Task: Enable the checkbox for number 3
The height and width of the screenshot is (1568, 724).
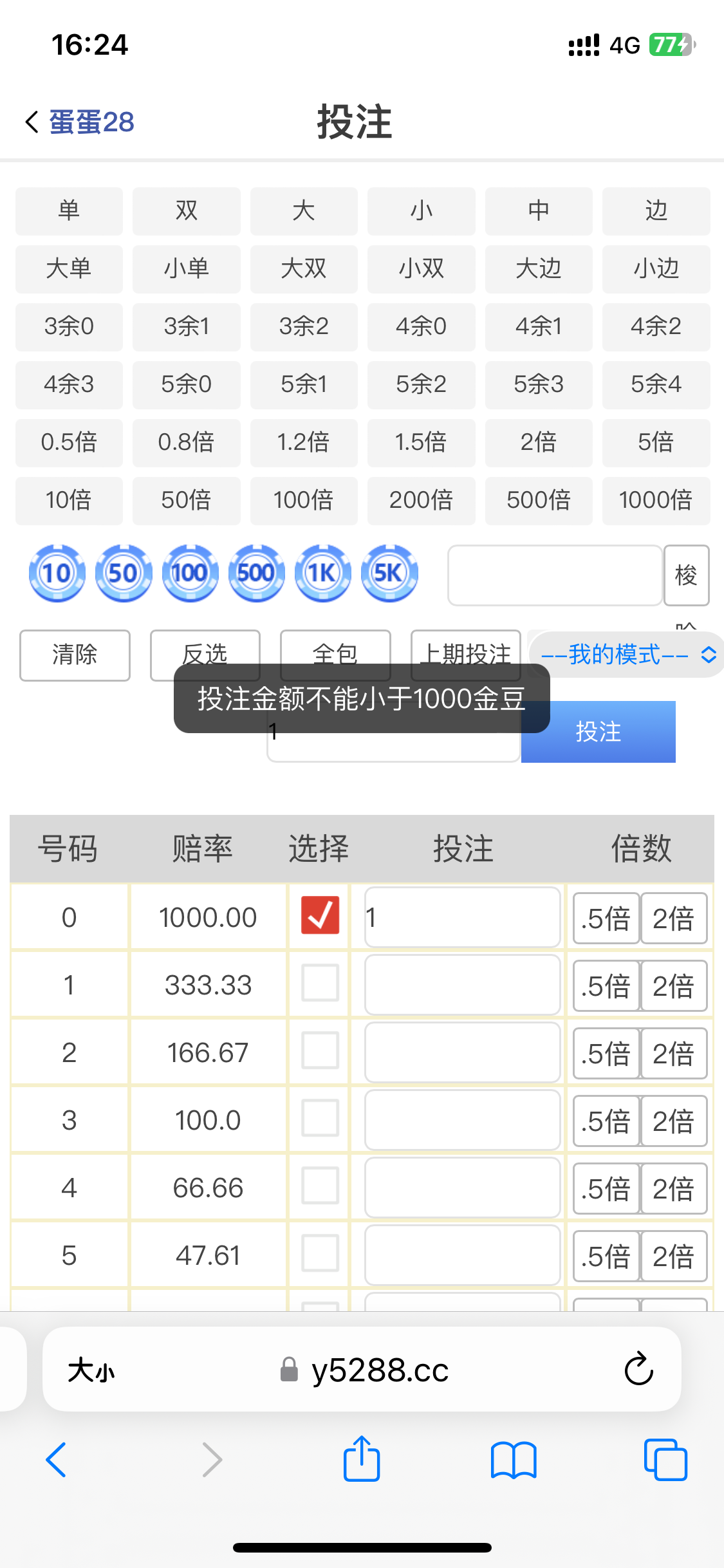Action: pyautogui.click(x=319, y=1119)
